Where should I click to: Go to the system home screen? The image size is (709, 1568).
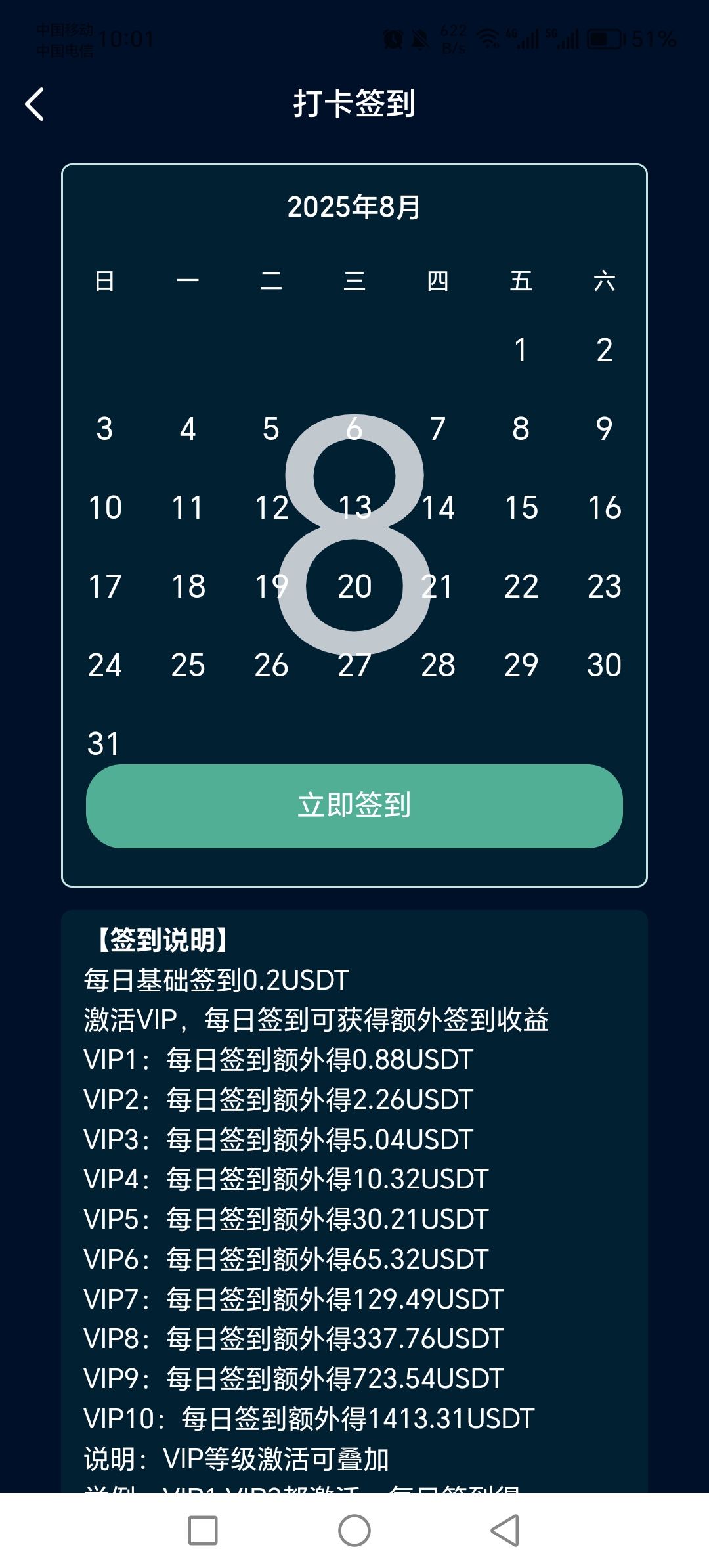click(354, 1531)
